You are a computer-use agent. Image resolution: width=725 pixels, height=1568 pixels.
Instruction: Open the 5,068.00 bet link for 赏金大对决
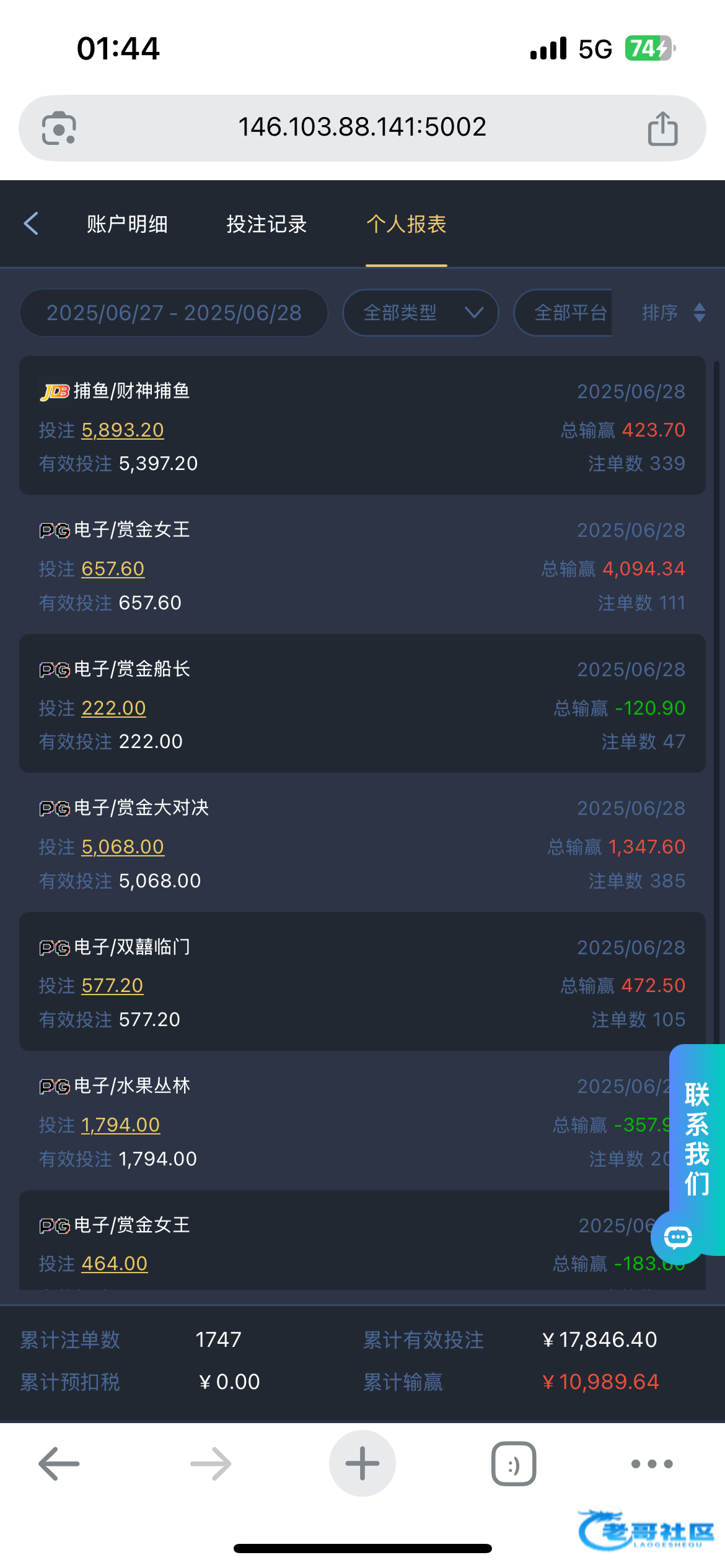point(123,847)
